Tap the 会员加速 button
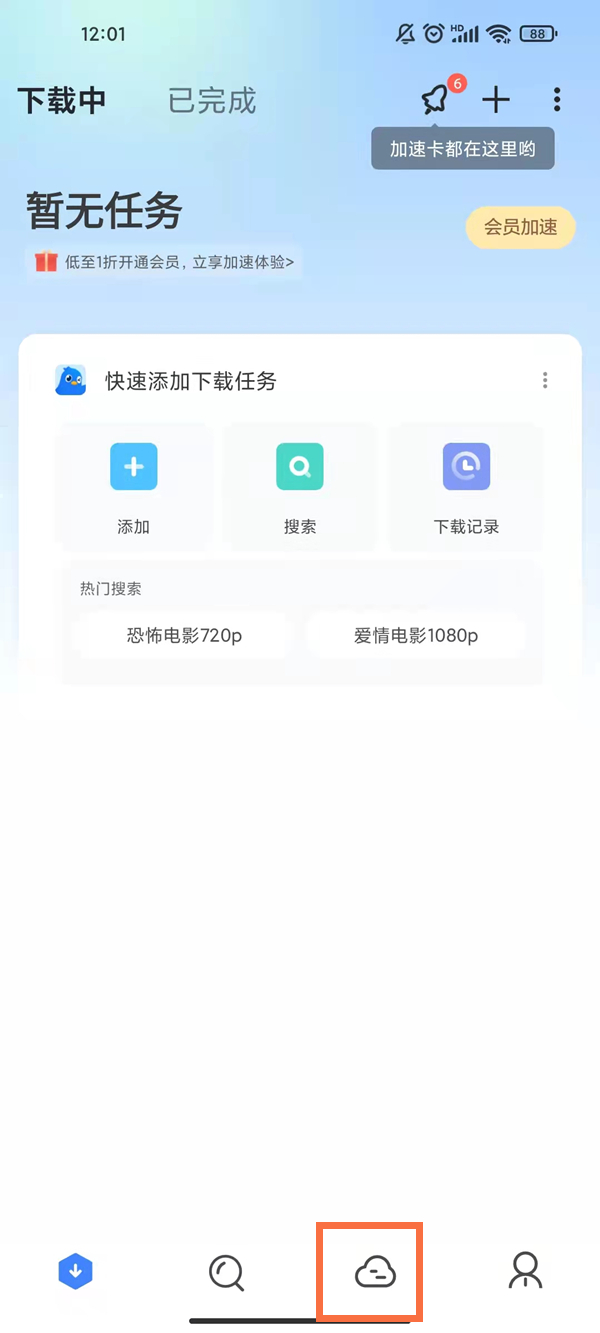The height and width of the screenshot is (1333, 600). [x=520, y=228]
